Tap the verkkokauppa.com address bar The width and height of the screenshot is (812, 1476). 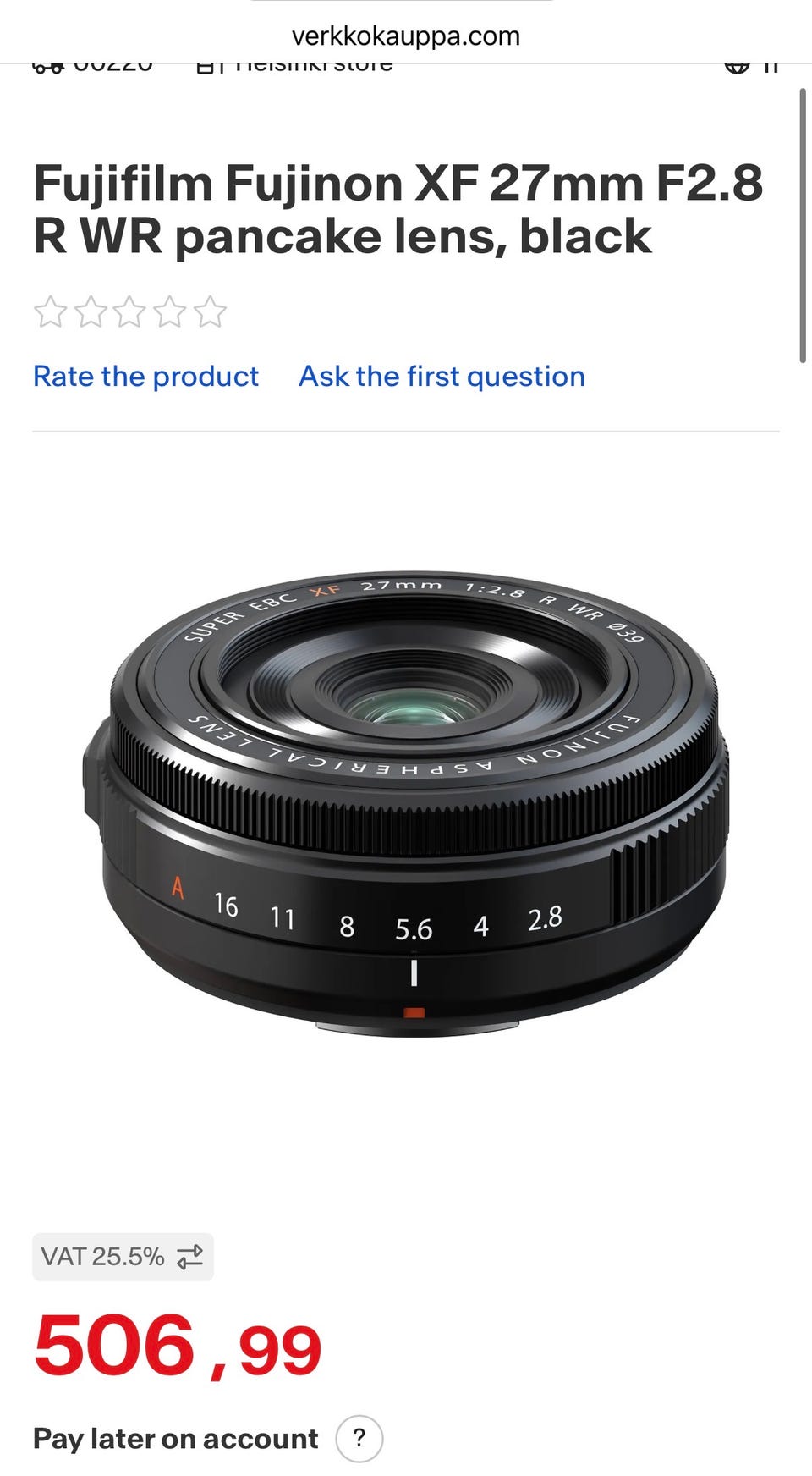point(406,36)
